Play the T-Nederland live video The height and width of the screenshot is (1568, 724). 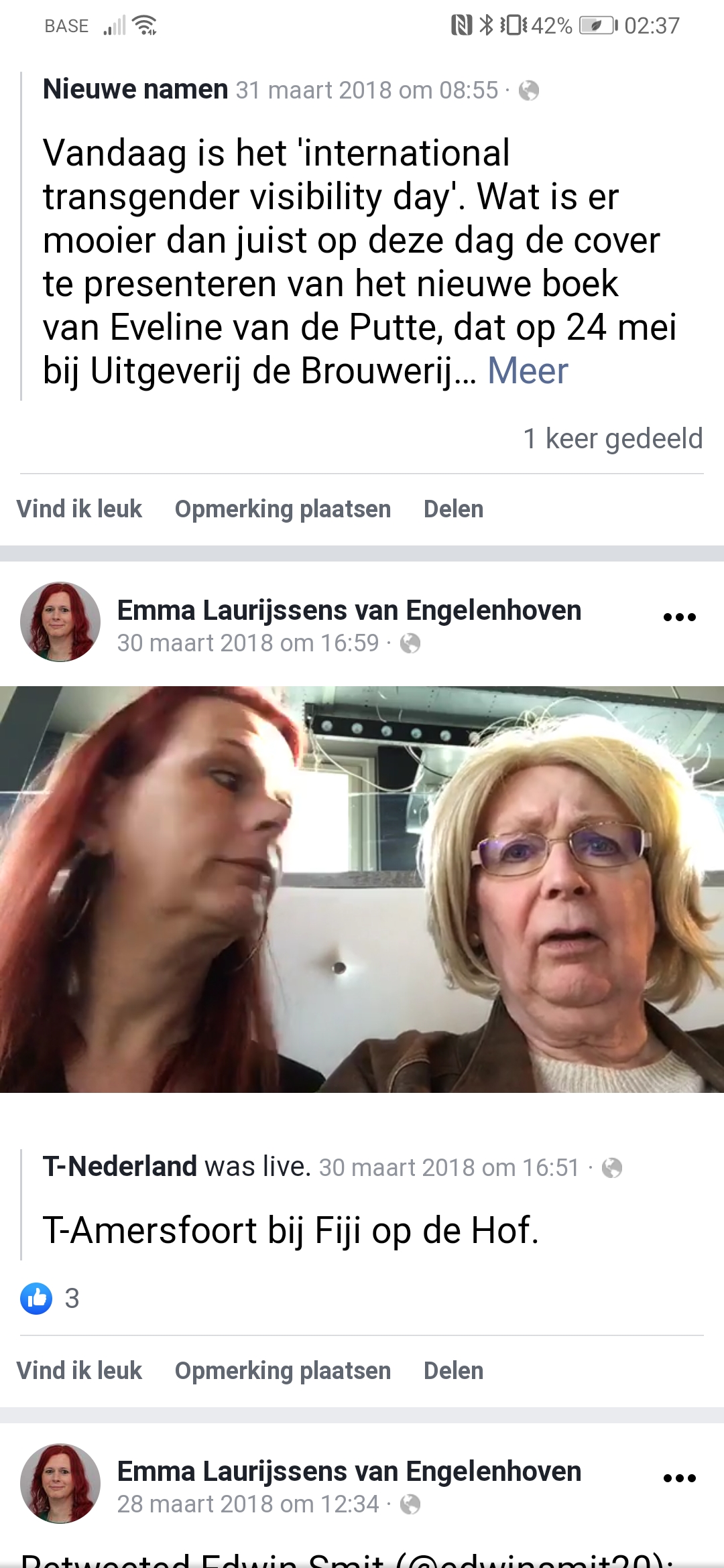tap(362, 889)
